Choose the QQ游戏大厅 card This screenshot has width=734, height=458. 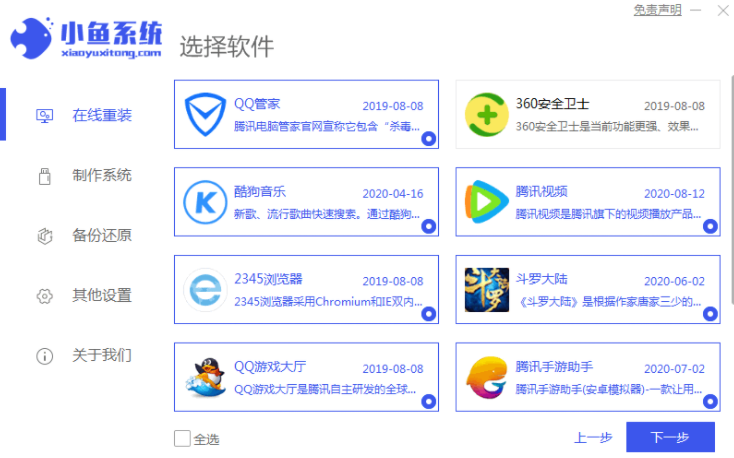(306, 376)
